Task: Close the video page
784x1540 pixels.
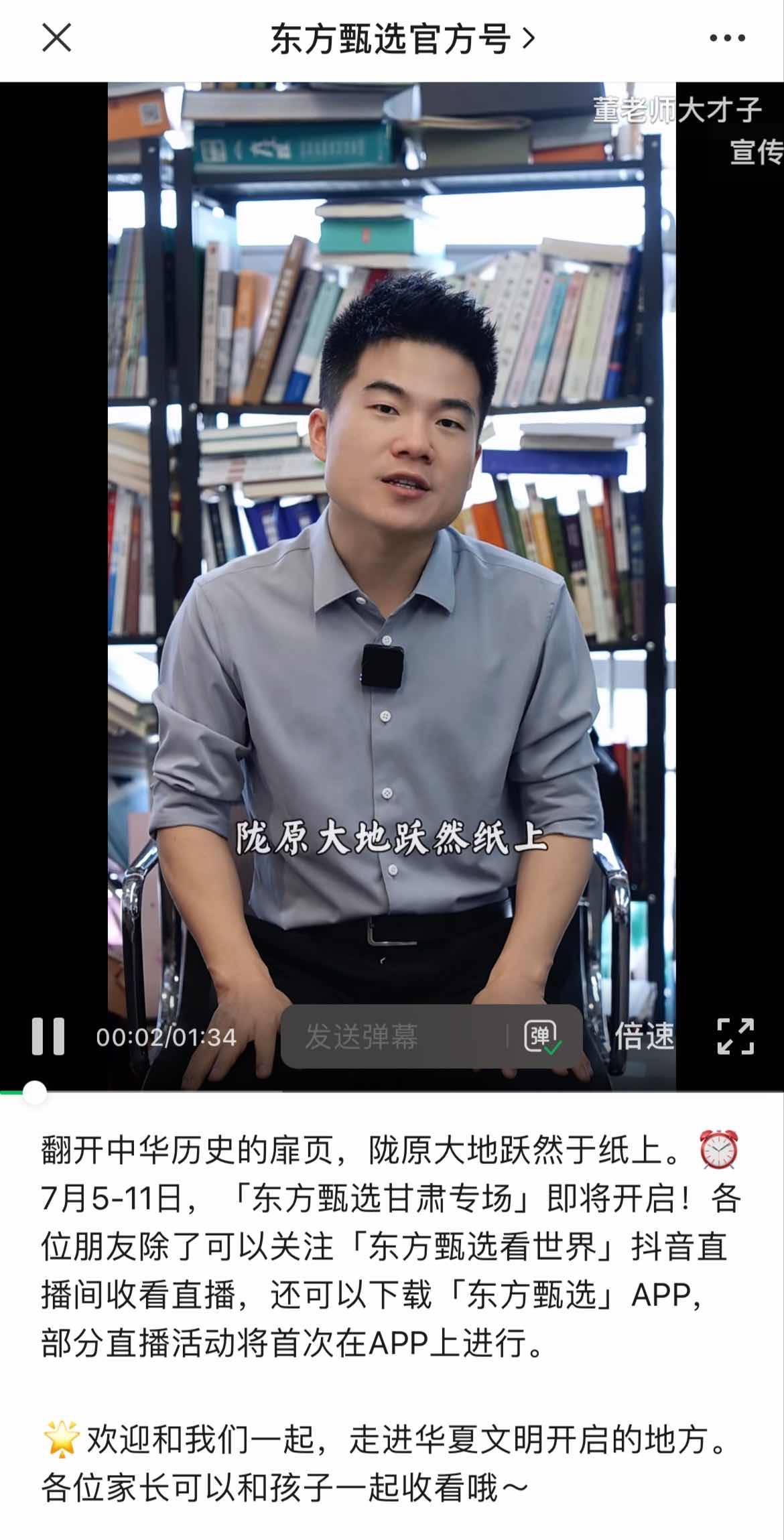Action: click(56, 38)
